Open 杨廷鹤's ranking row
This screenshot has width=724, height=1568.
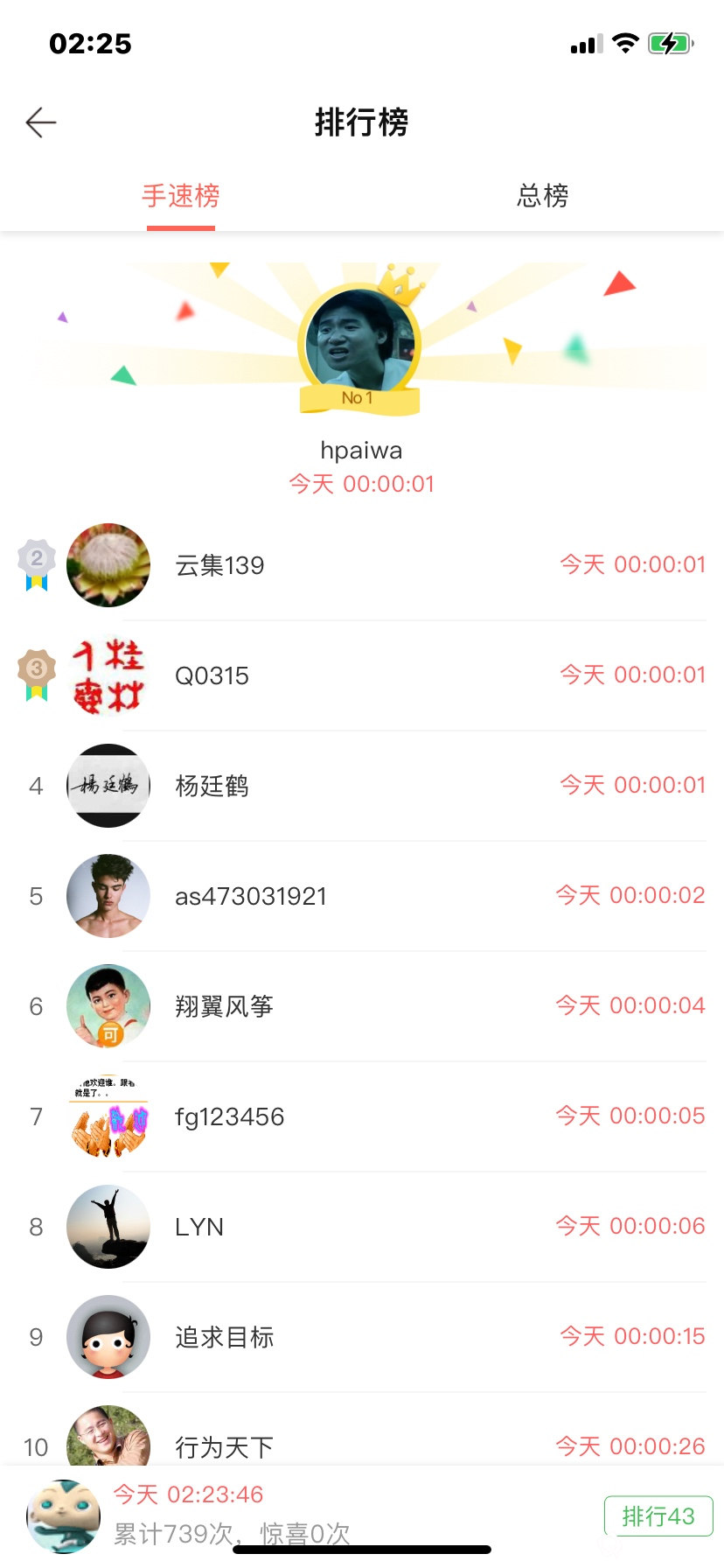point(362,786)
